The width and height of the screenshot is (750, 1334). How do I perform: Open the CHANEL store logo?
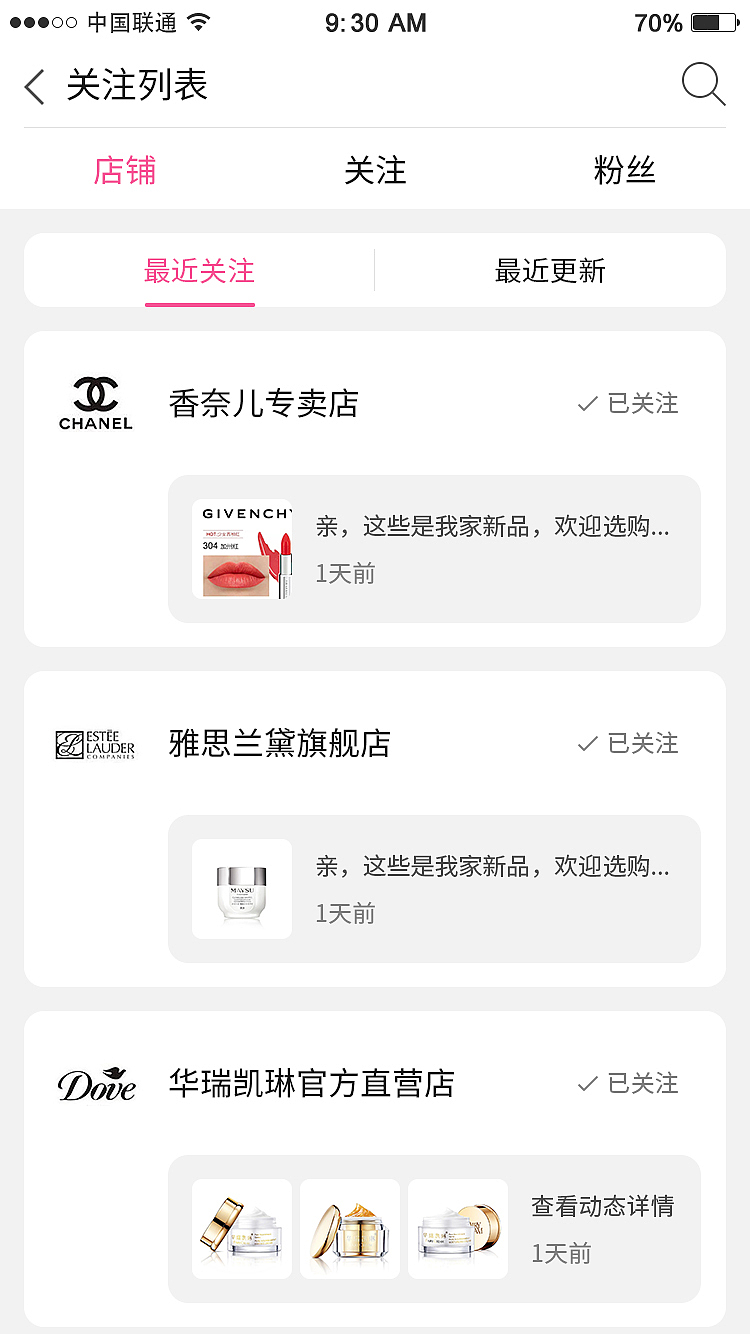95,402
